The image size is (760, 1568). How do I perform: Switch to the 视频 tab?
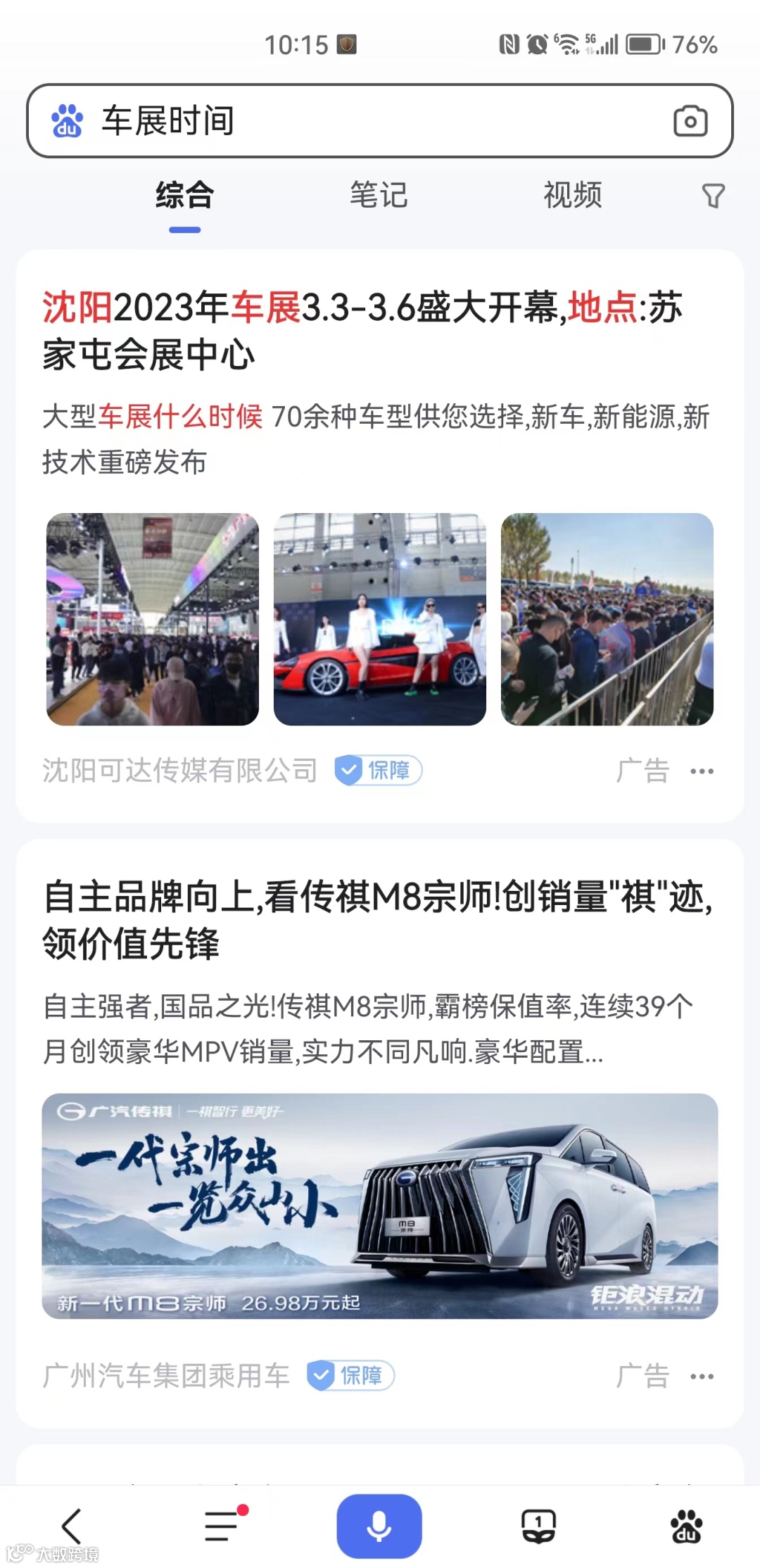(x=572, y=195)
